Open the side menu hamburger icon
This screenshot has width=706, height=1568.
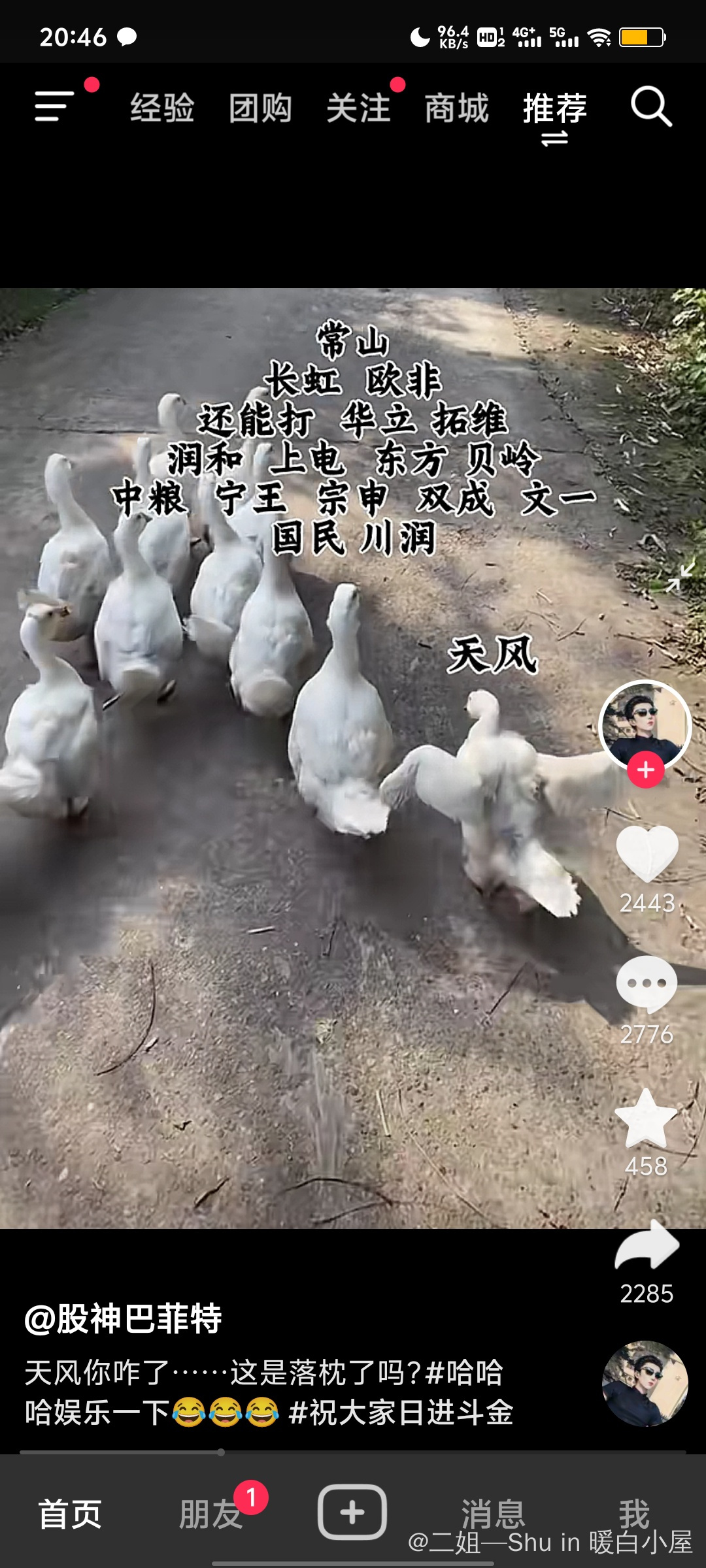[54, 106]
